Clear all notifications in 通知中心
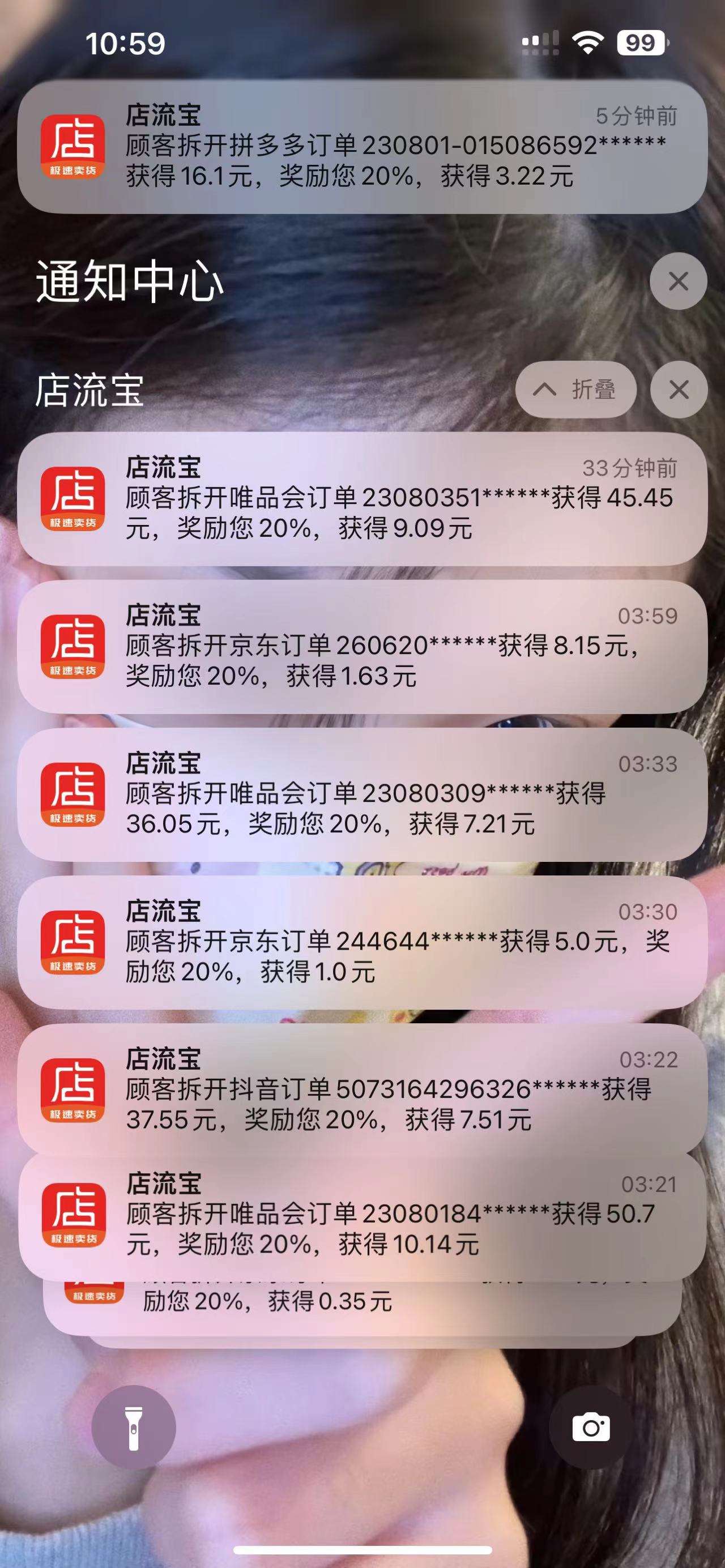 [677, 281]
